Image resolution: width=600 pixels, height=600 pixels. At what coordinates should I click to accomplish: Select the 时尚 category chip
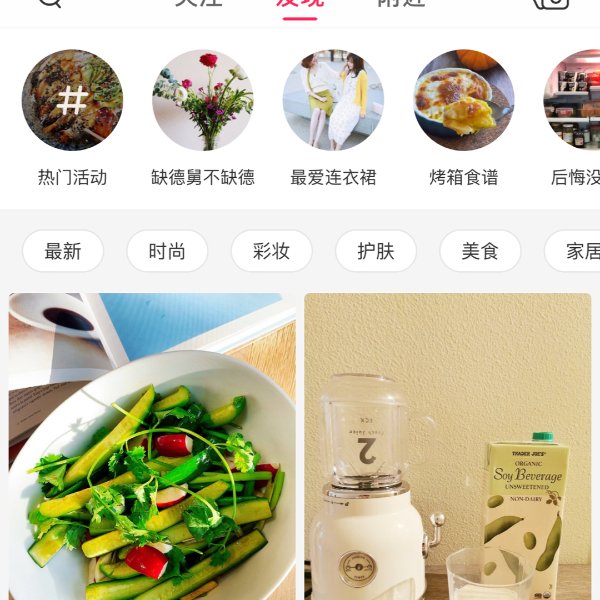click(167, 251)
